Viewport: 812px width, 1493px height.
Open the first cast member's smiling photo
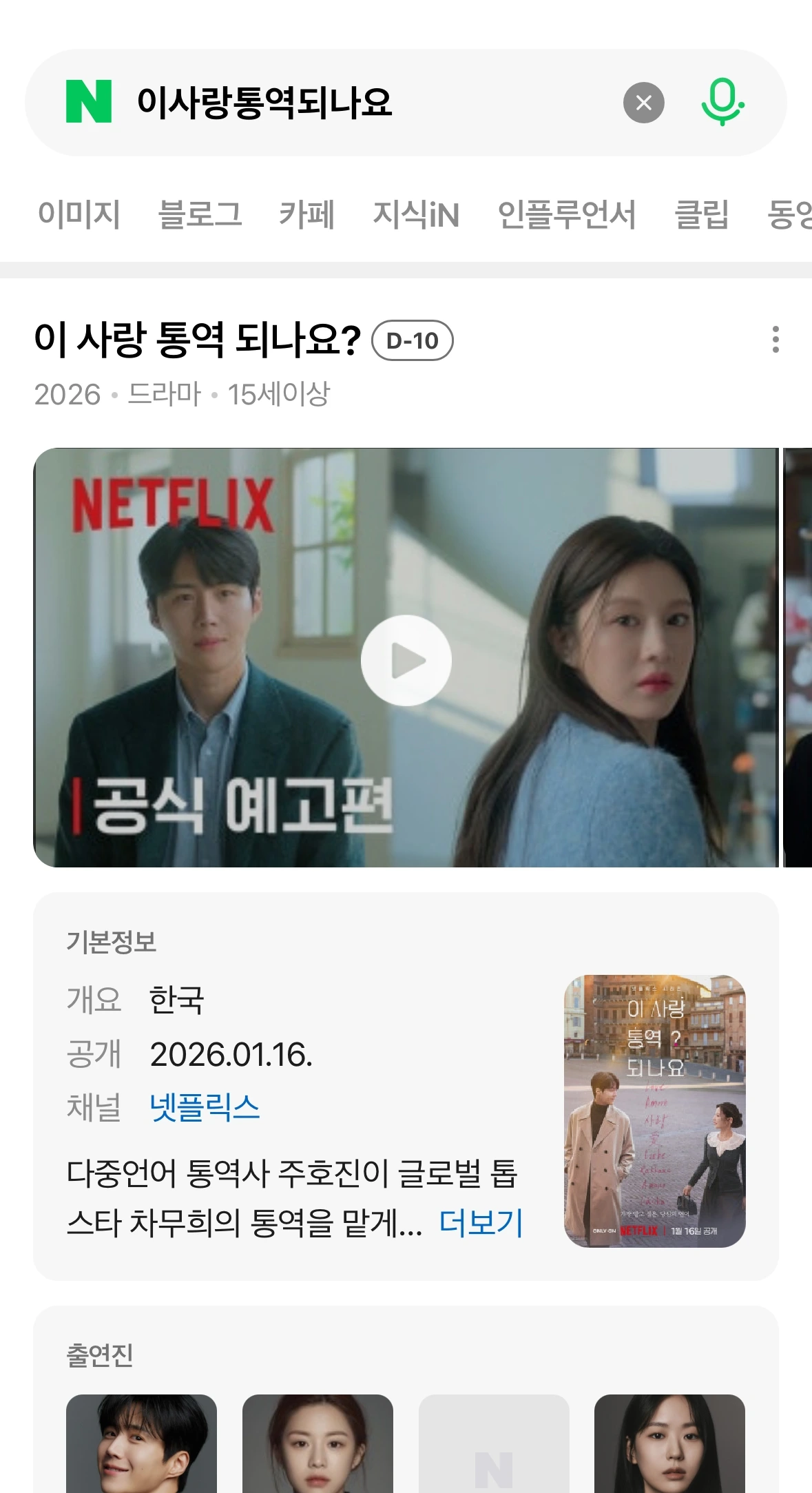click(141, 1443)
